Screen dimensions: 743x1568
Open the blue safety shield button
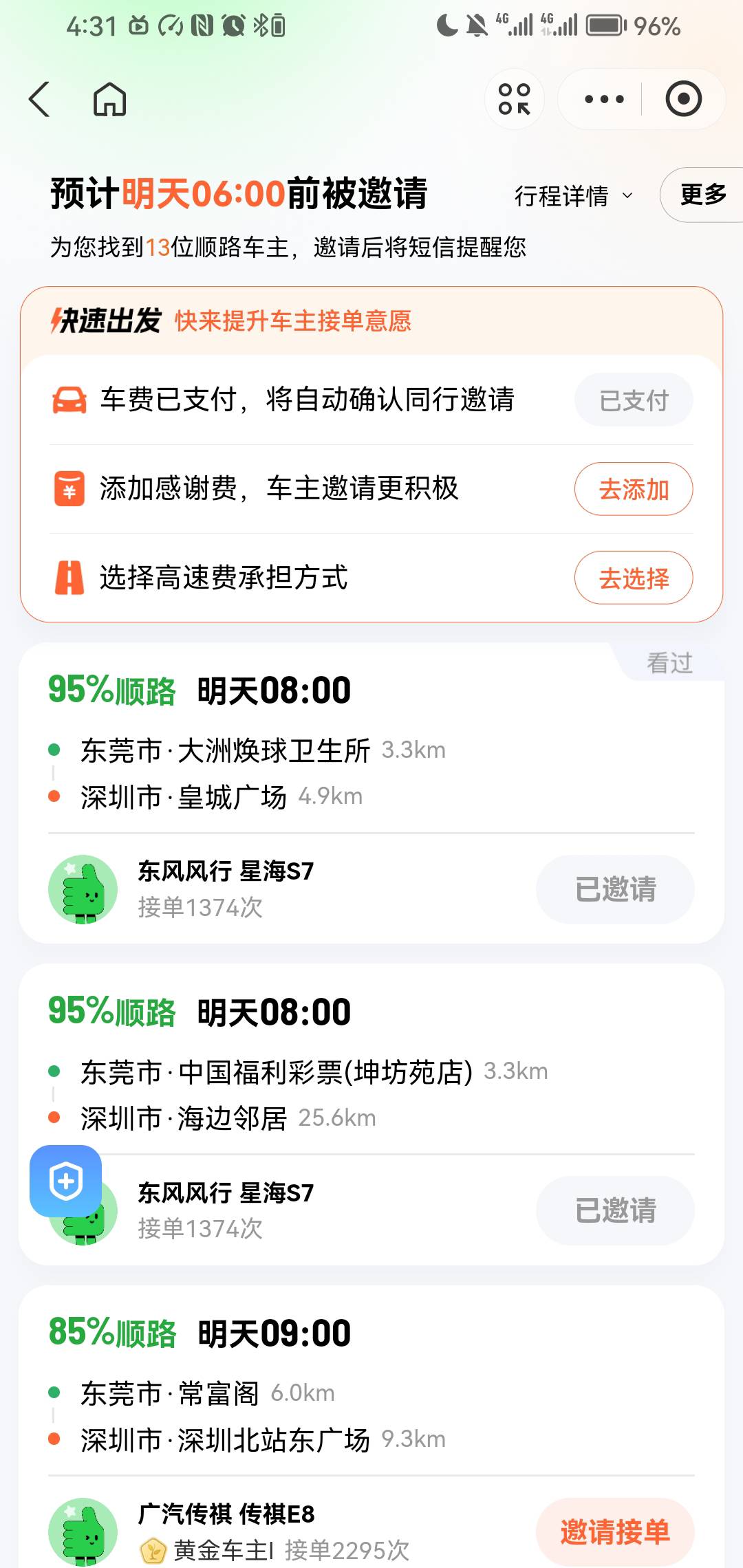(x=66, y=1181)
